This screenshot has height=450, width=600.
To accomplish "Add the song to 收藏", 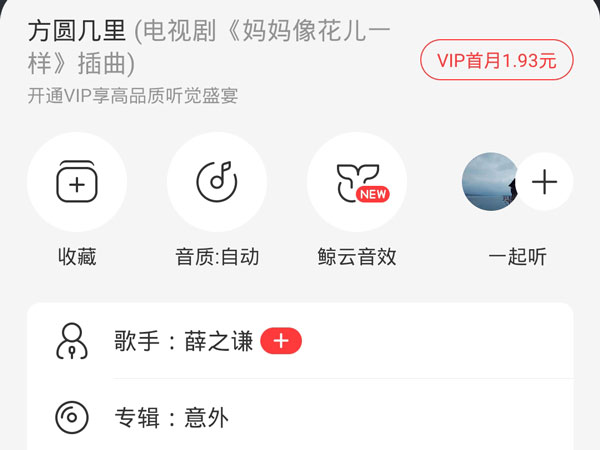I will 77,182.
